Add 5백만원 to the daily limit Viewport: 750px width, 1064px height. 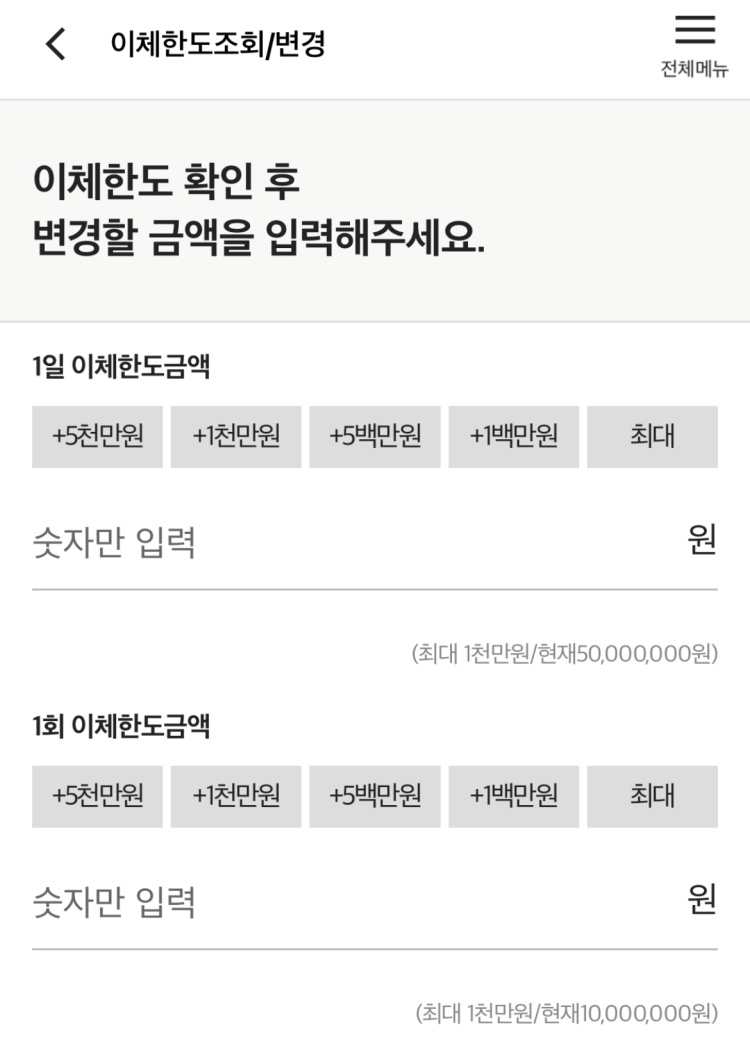[374, 436]
